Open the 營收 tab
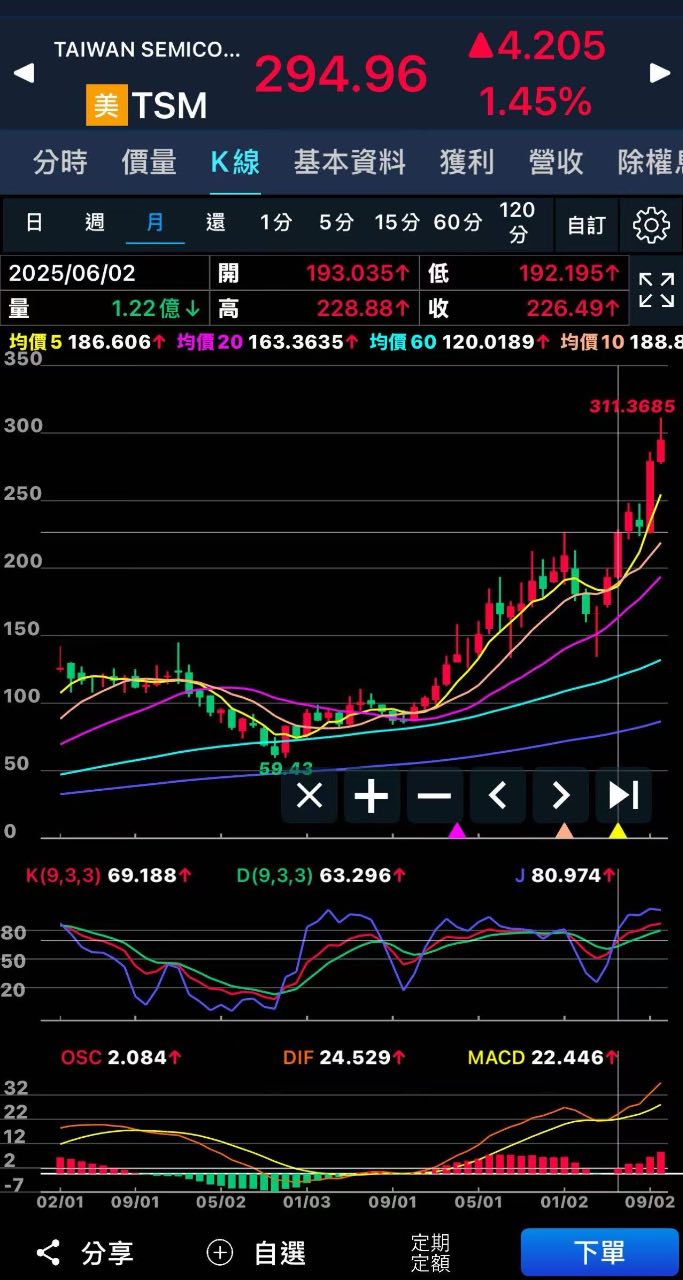The image size is (683, 1280). tap(556, 162)
